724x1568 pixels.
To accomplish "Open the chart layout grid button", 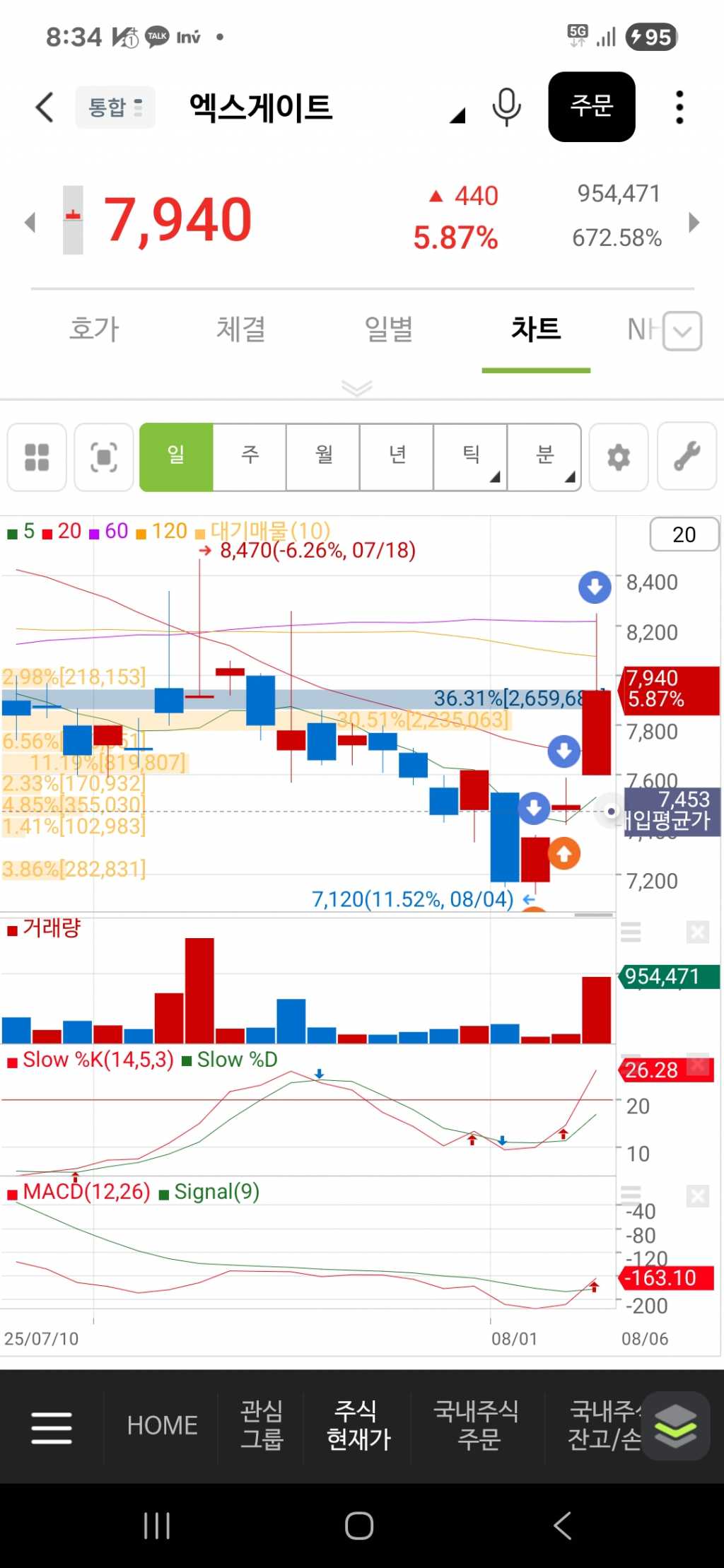I will click(x=37, y=457).
